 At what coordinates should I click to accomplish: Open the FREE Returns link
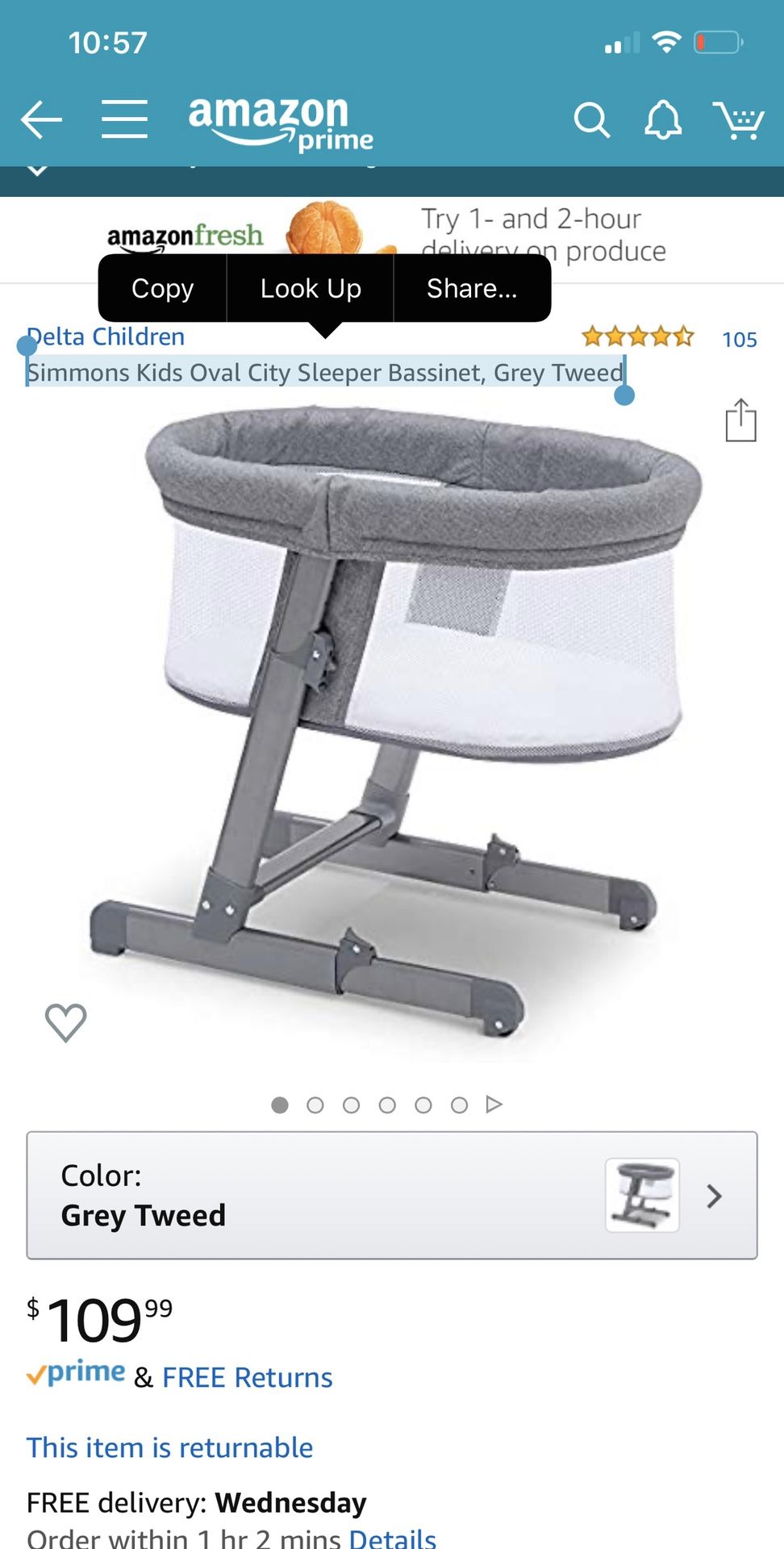click(x=247, y=1377)
